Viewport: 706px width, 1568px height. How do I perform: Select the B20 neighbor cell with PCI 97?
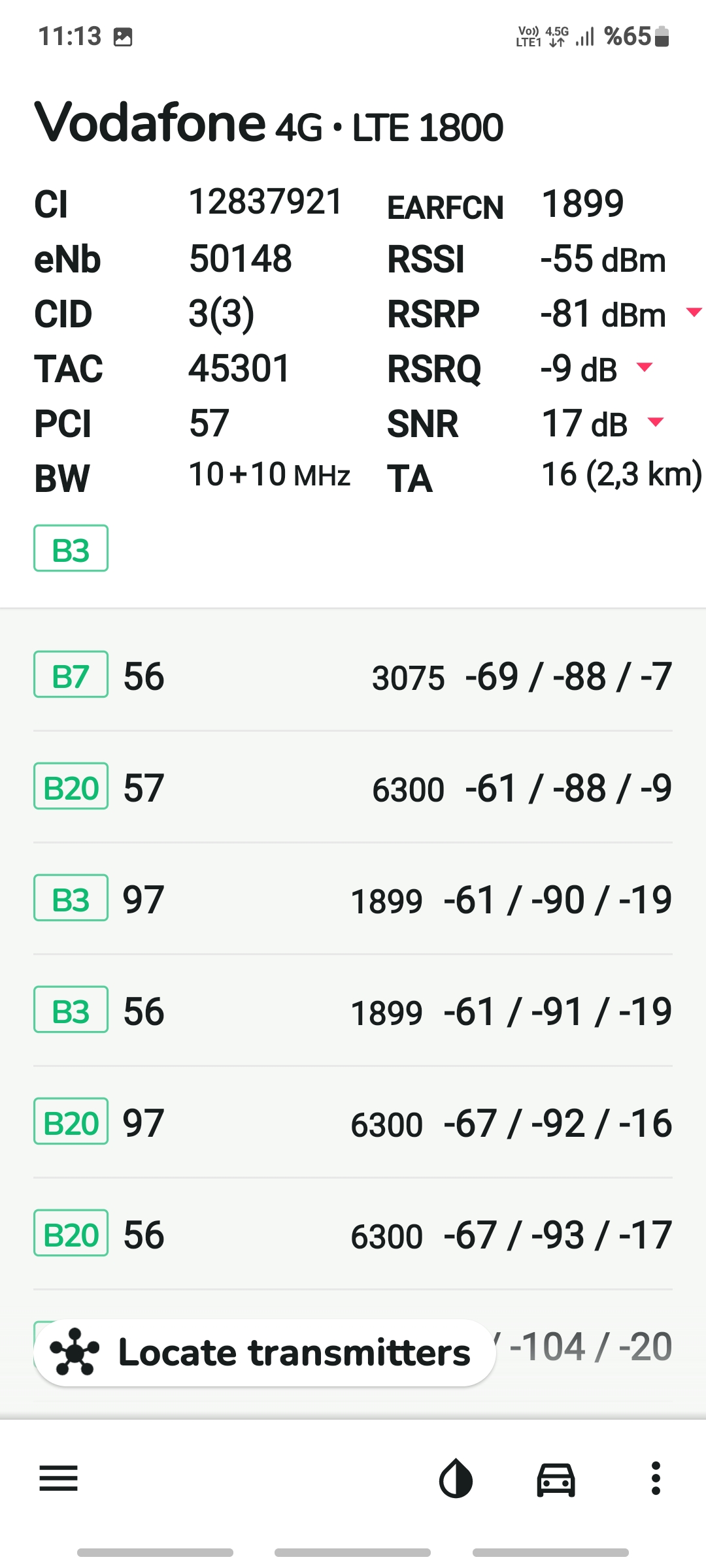tap(353, 1122)
